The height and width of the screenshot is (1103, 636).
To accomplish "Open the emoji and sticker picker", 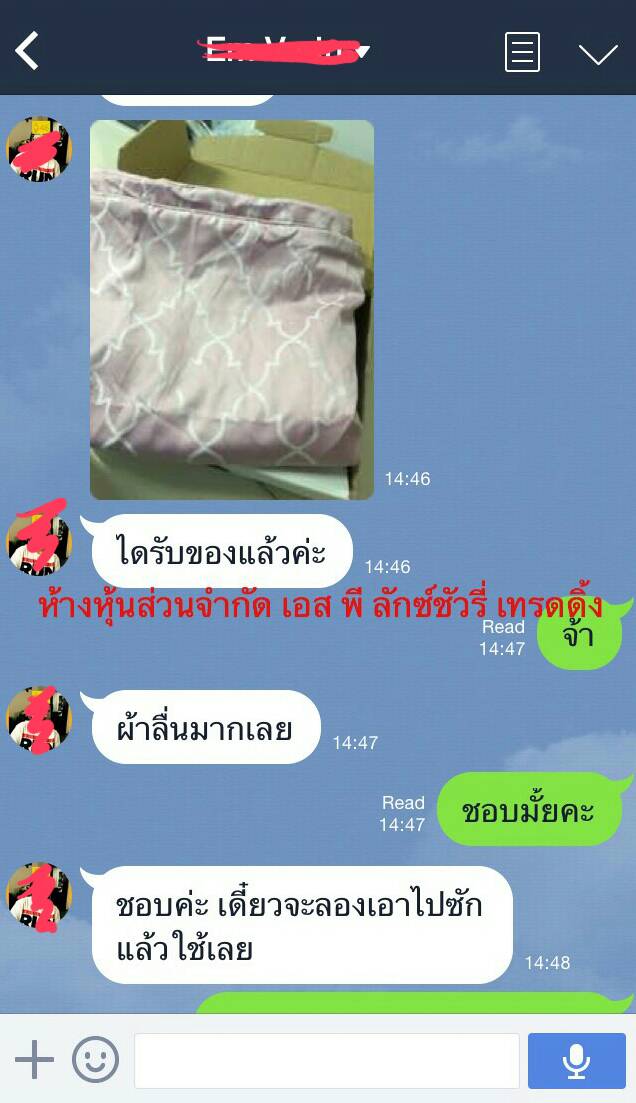I will tap(96, 1060).
